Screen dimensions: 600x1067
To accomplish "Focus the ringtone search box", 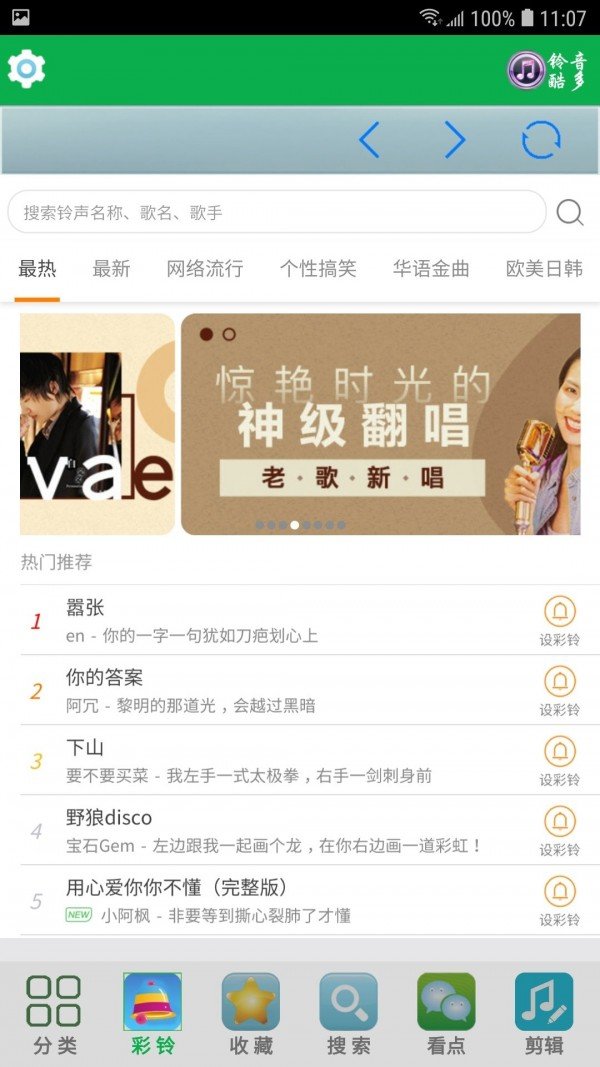I will (x=276, y=212).
